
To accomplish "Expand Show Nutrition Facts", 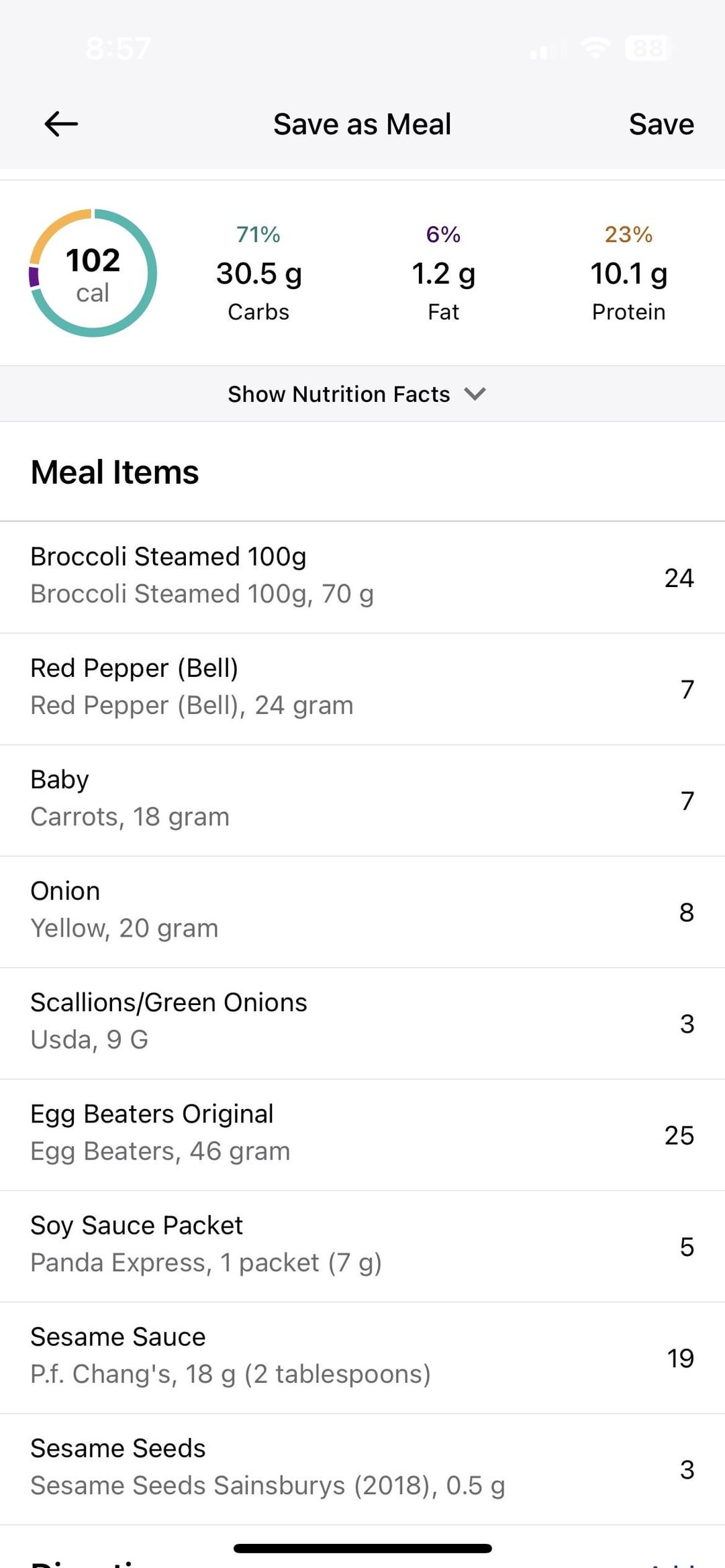I will [362, 394].
